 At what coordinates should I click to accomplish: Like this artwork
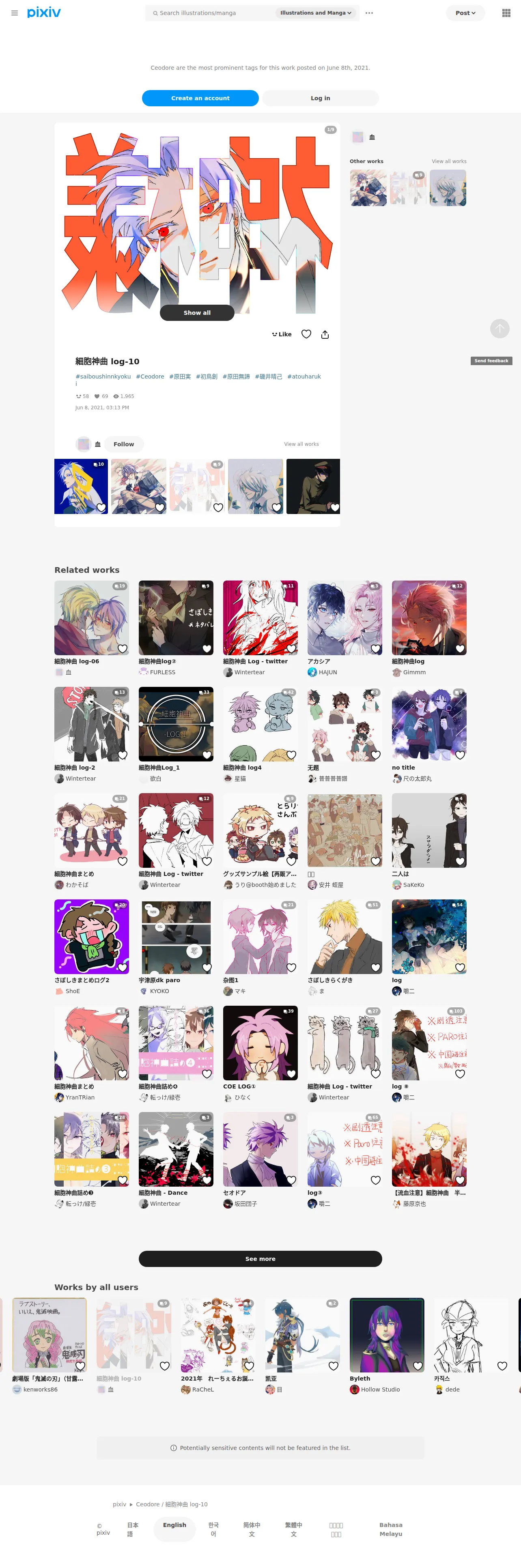tap(281, 334)
